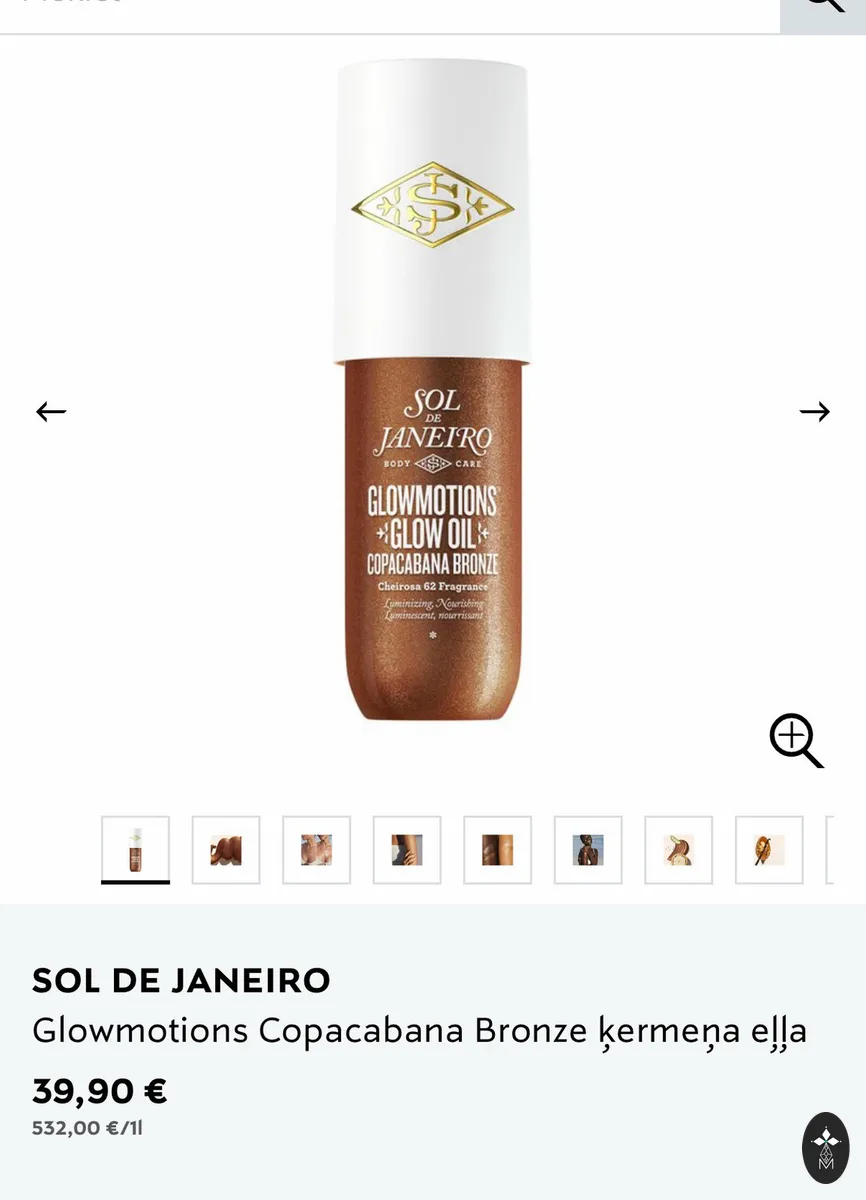Select the sixth product thumbnail
Image resolution: width=866 pixels, height=1200 pixels.
click(x=588, y=850)
